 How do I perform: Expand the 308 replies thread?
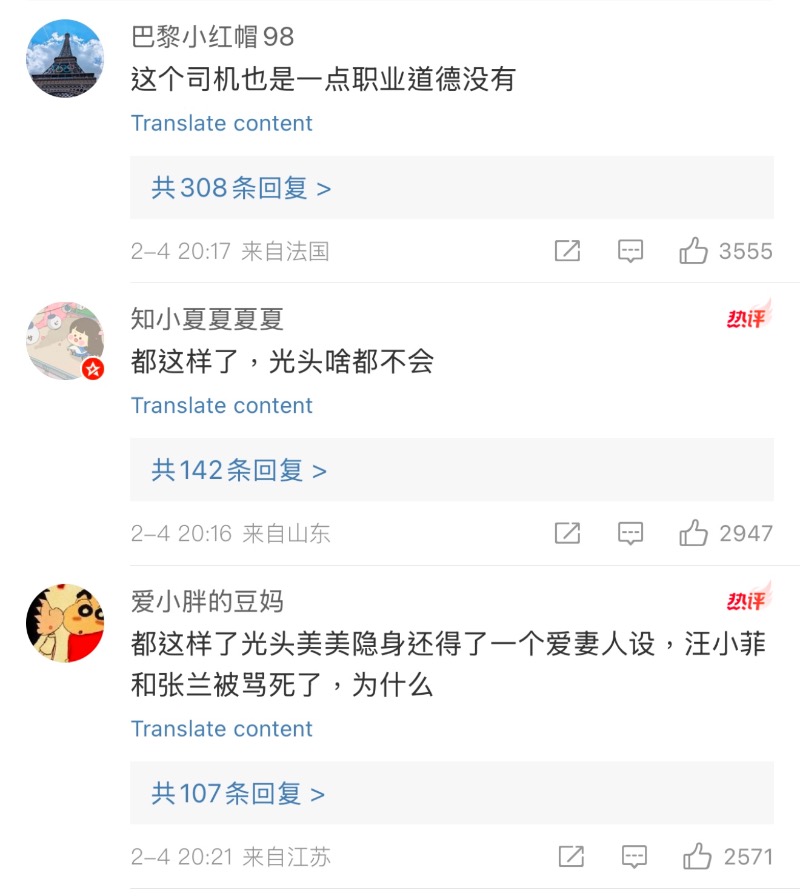point(241,187)
